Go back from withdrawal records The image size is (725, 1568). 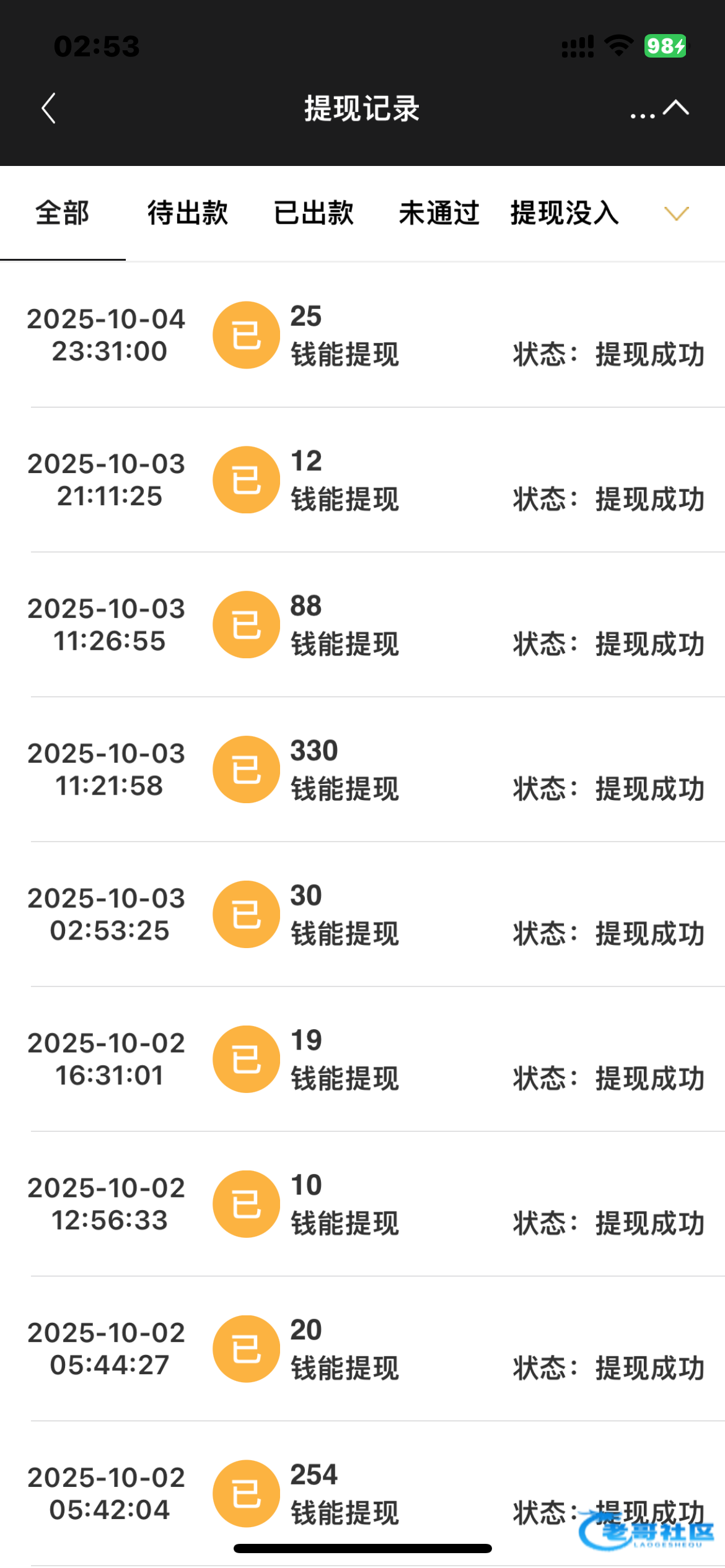pyautogui.click(x=48, y=109)
